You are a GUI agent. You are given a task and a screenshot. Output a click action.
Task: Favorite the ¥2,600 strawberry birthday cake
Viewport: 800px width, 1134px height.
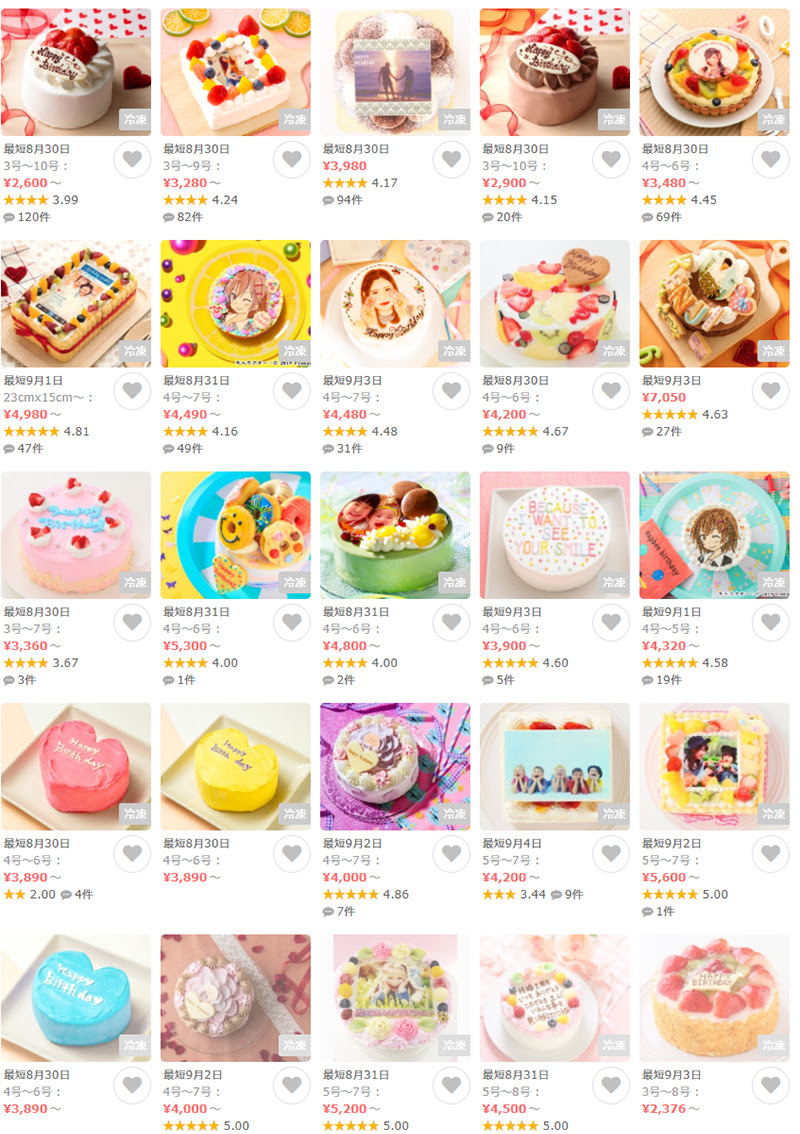[x=131, y=159]
